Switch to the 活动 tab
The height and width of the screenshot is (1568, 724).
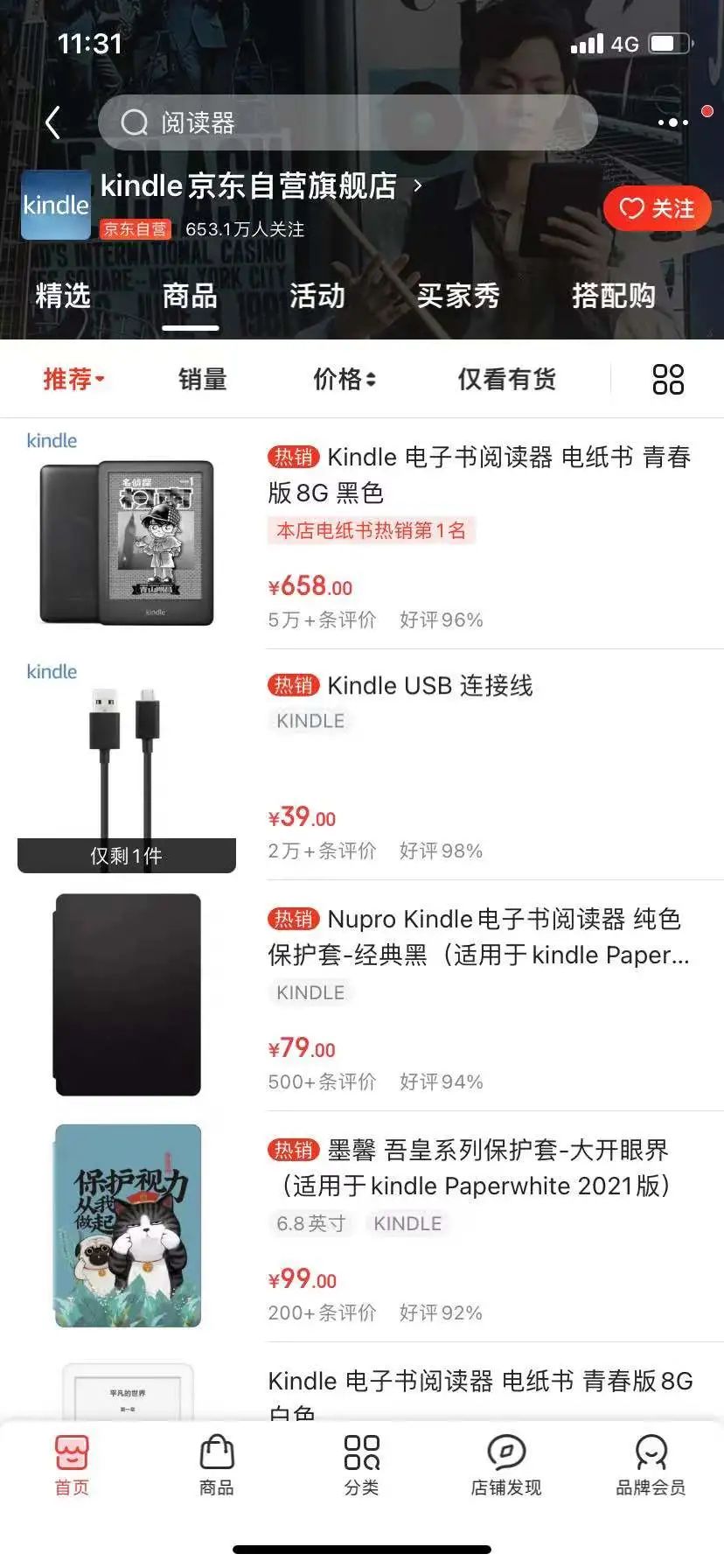point(317,297)
